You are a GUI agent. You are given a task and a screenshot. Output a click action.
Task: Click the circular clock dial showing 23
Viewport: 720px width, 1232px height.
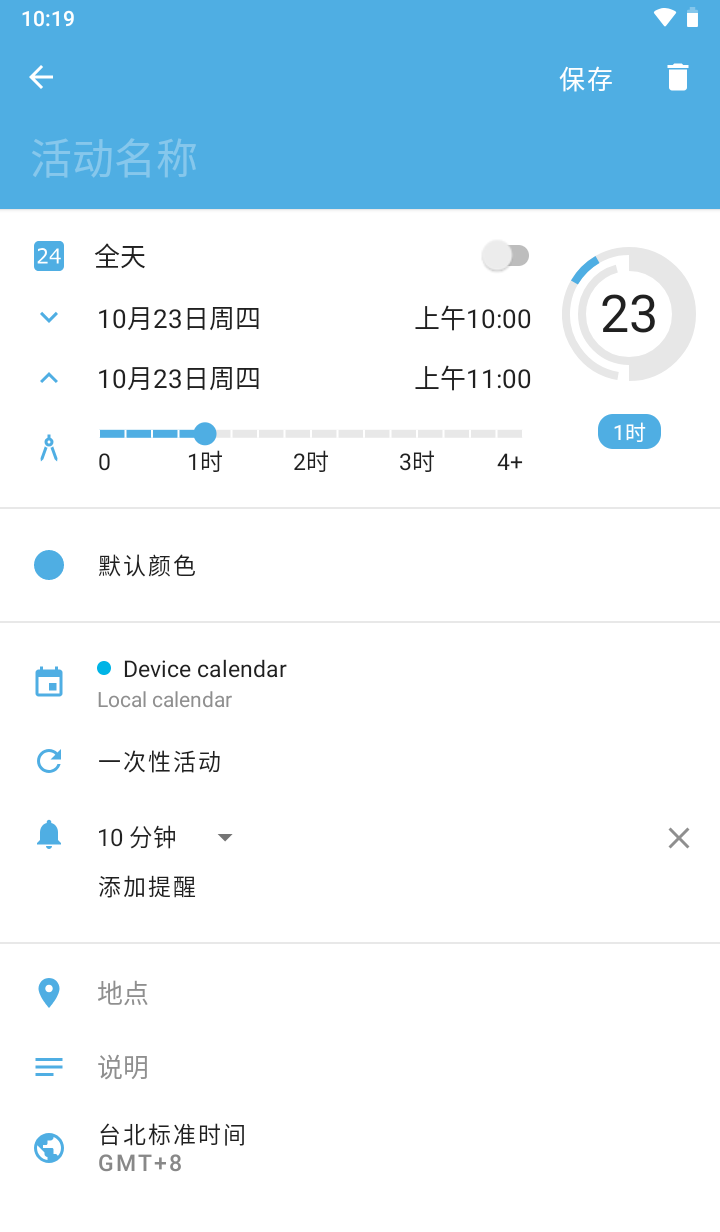[x=629, y=313]
